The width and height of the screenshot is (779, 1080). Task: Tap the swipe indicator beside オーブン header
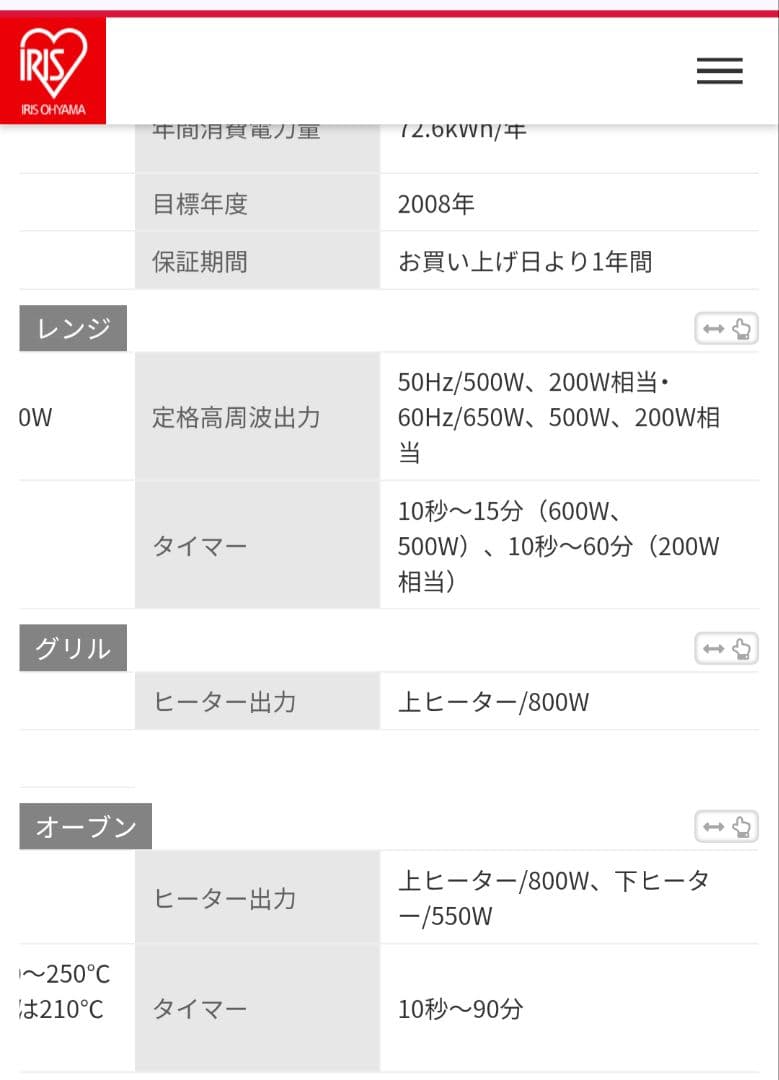tap(726, 826)
